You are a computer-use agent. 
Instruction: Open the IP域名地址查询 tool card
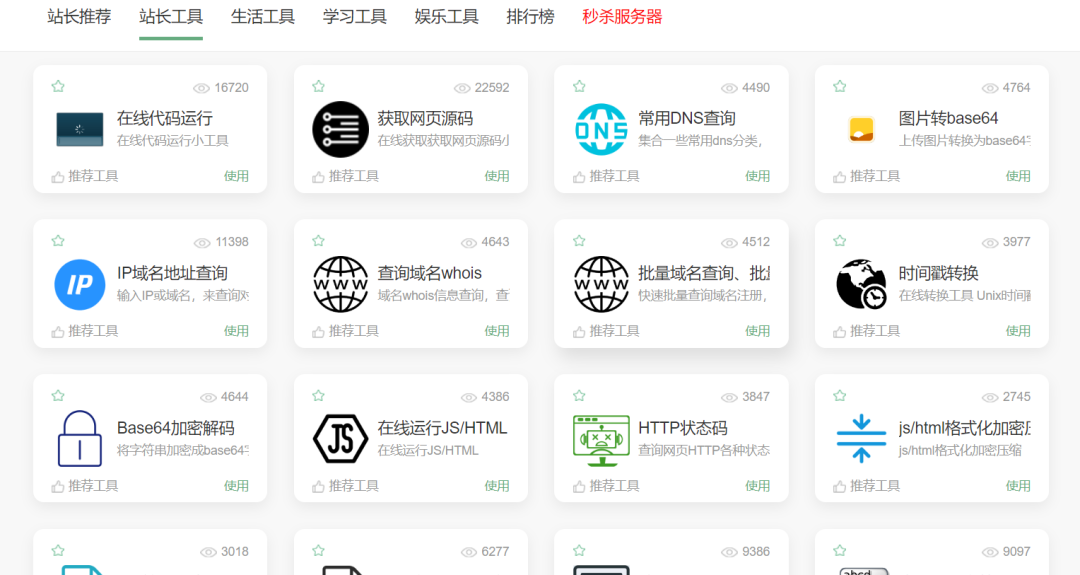click(x=172, y=273)
